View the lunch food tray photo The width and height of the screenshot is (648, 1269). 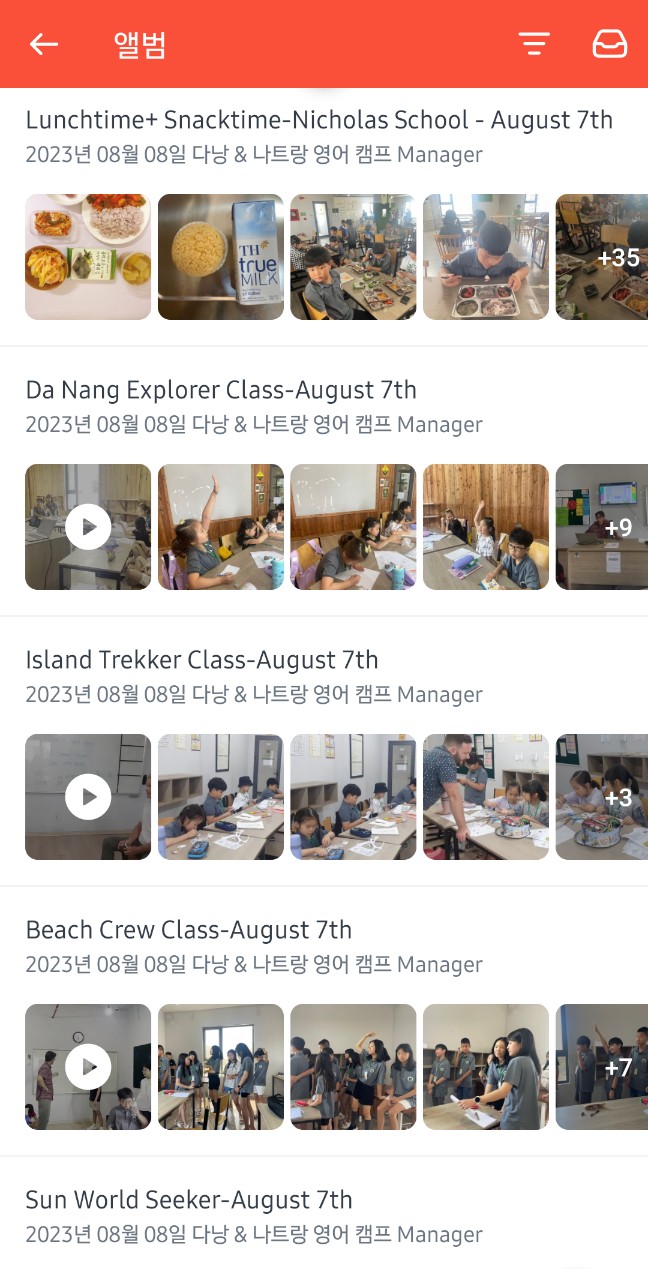[88, 257]
